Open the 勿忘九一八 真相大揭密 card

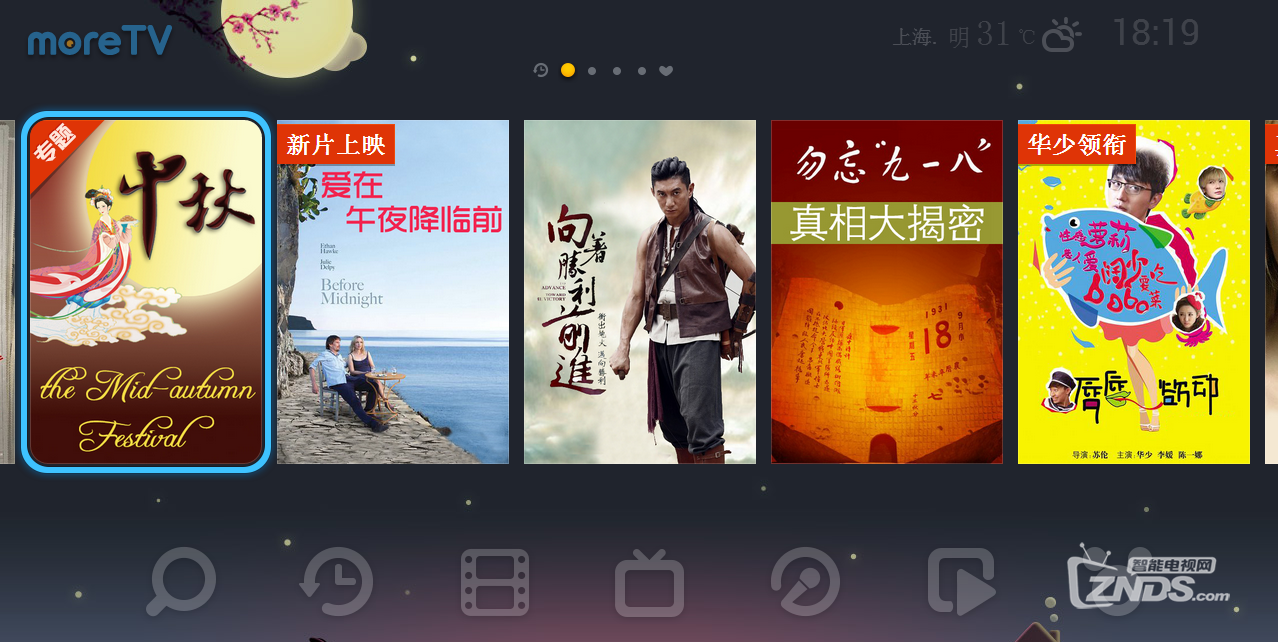pyautogui.click(x=887, y=291)
